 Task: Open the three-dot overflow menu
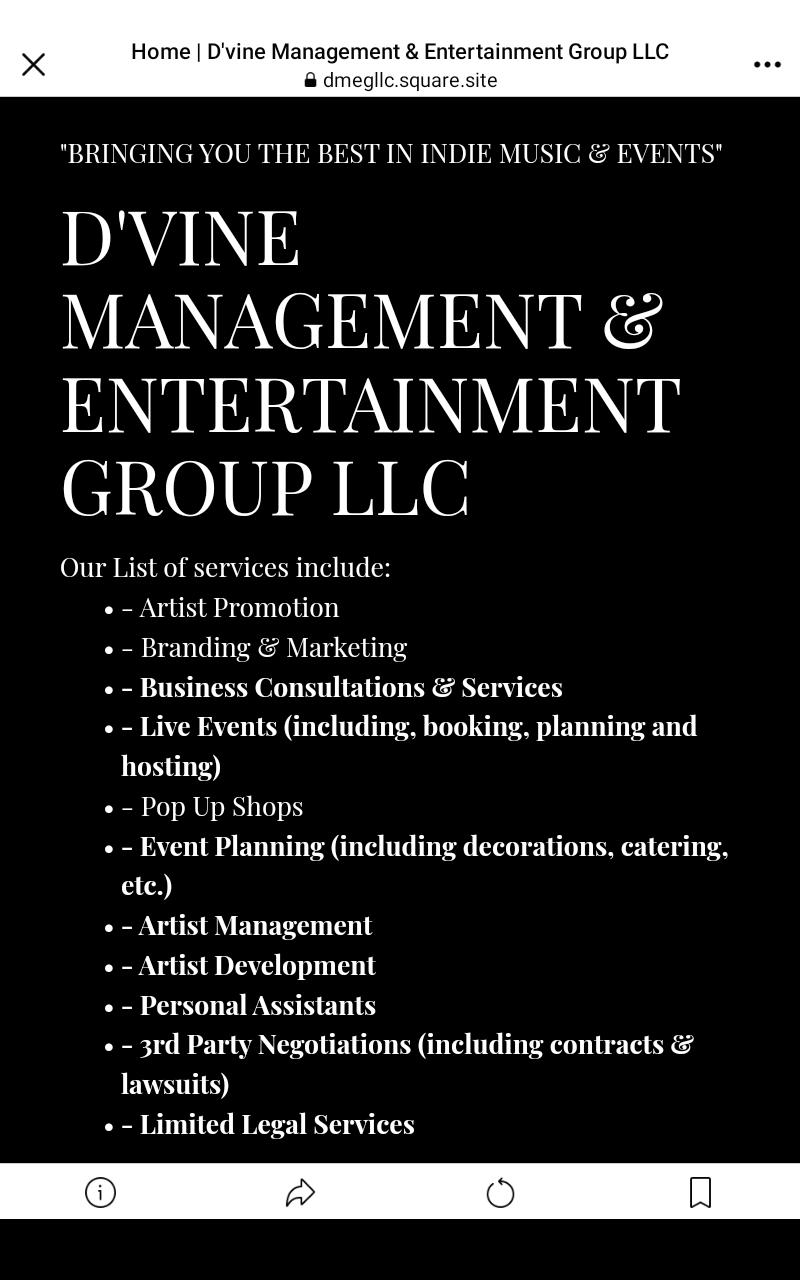[767, 65]
